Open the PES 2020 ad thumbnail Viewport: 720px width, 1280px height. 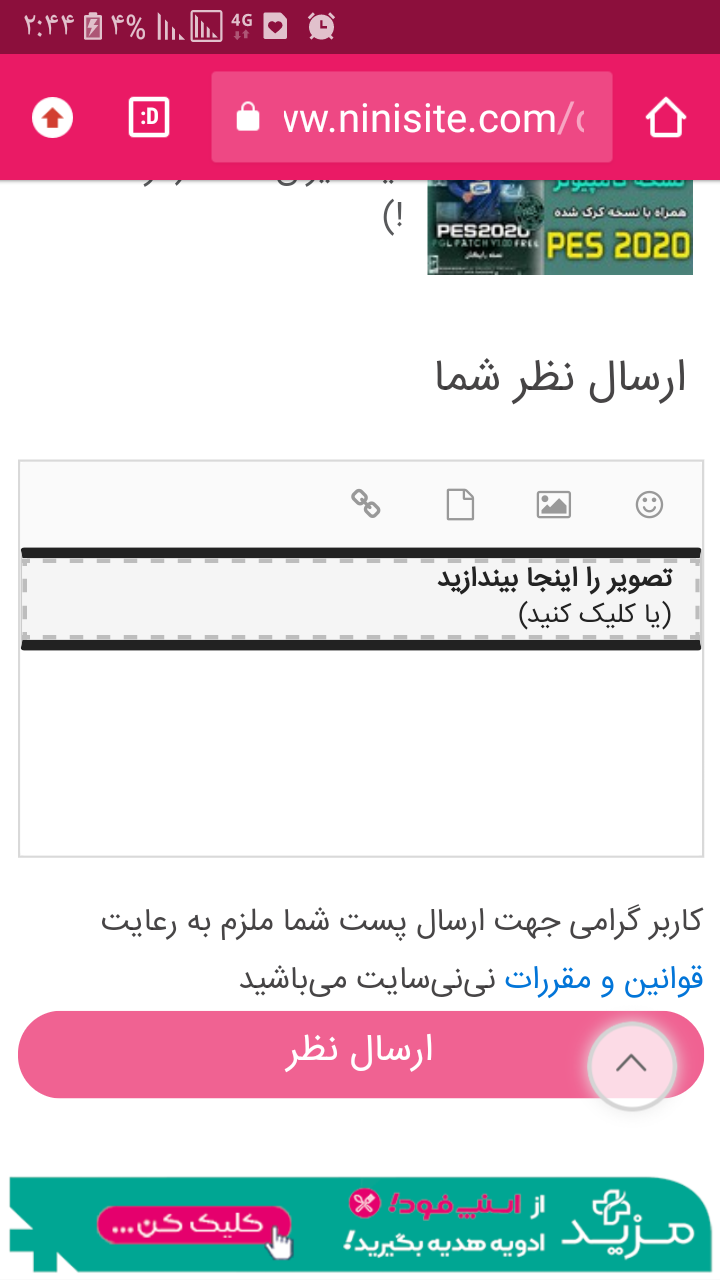[x=560, y=228]
